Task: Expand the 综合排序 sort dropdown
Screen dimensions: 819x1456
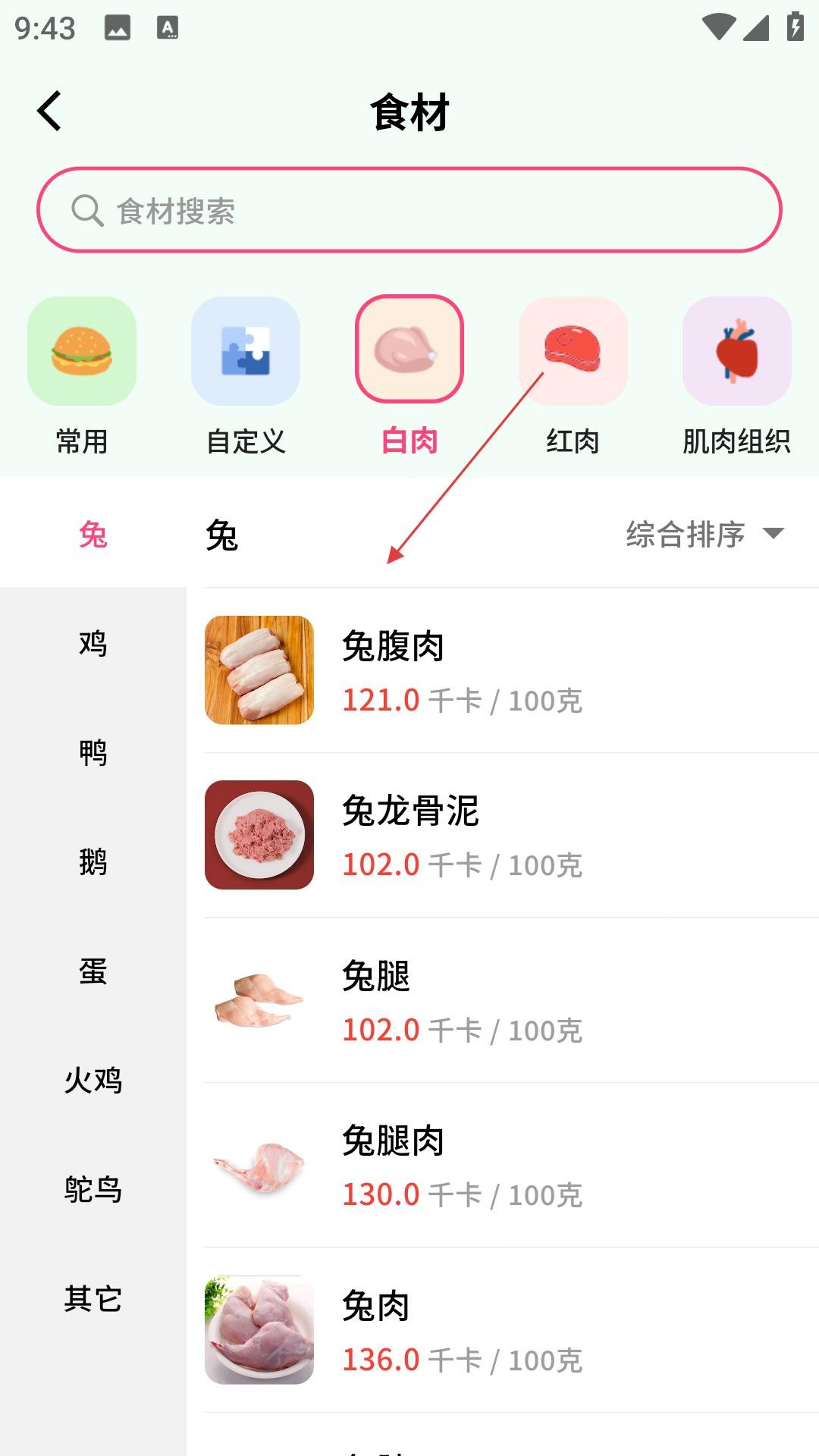Action: point(704,534)
